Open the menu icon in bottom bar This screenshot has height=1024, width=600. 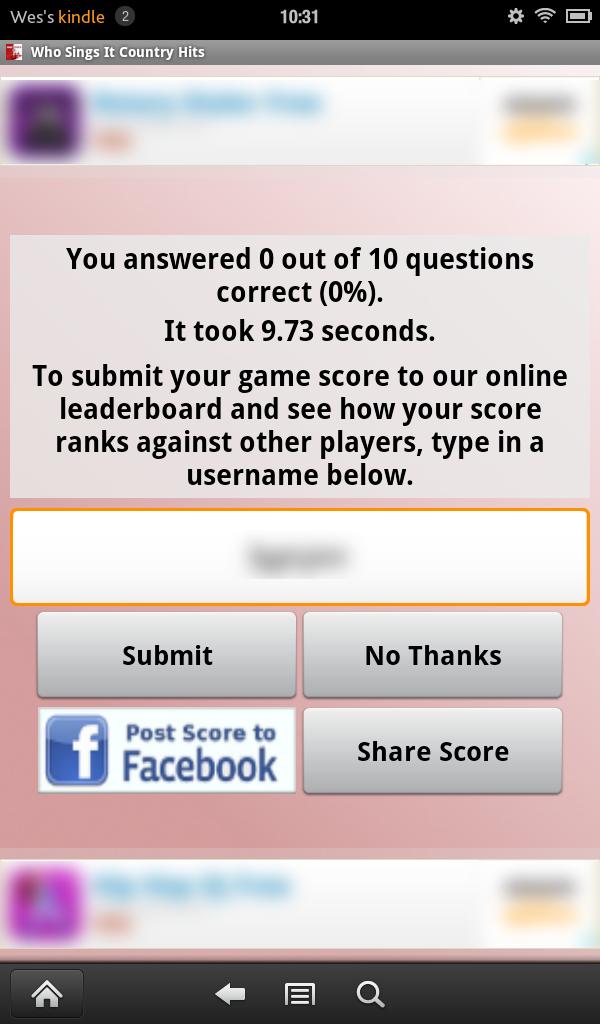pos(300,993)
